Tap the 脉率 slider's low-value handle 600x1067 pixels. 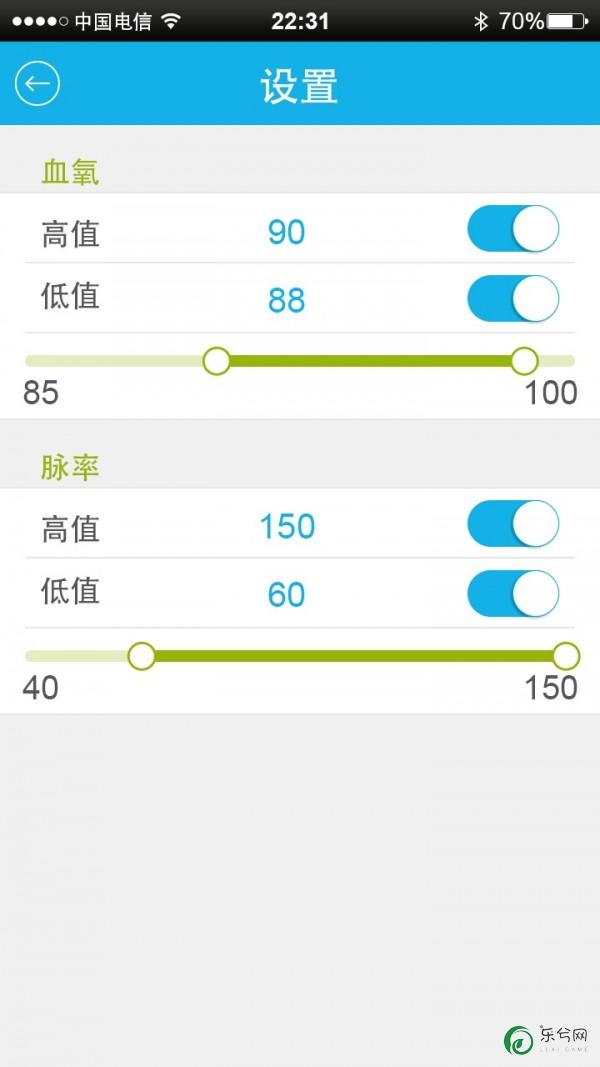click(x=141, y=656)
